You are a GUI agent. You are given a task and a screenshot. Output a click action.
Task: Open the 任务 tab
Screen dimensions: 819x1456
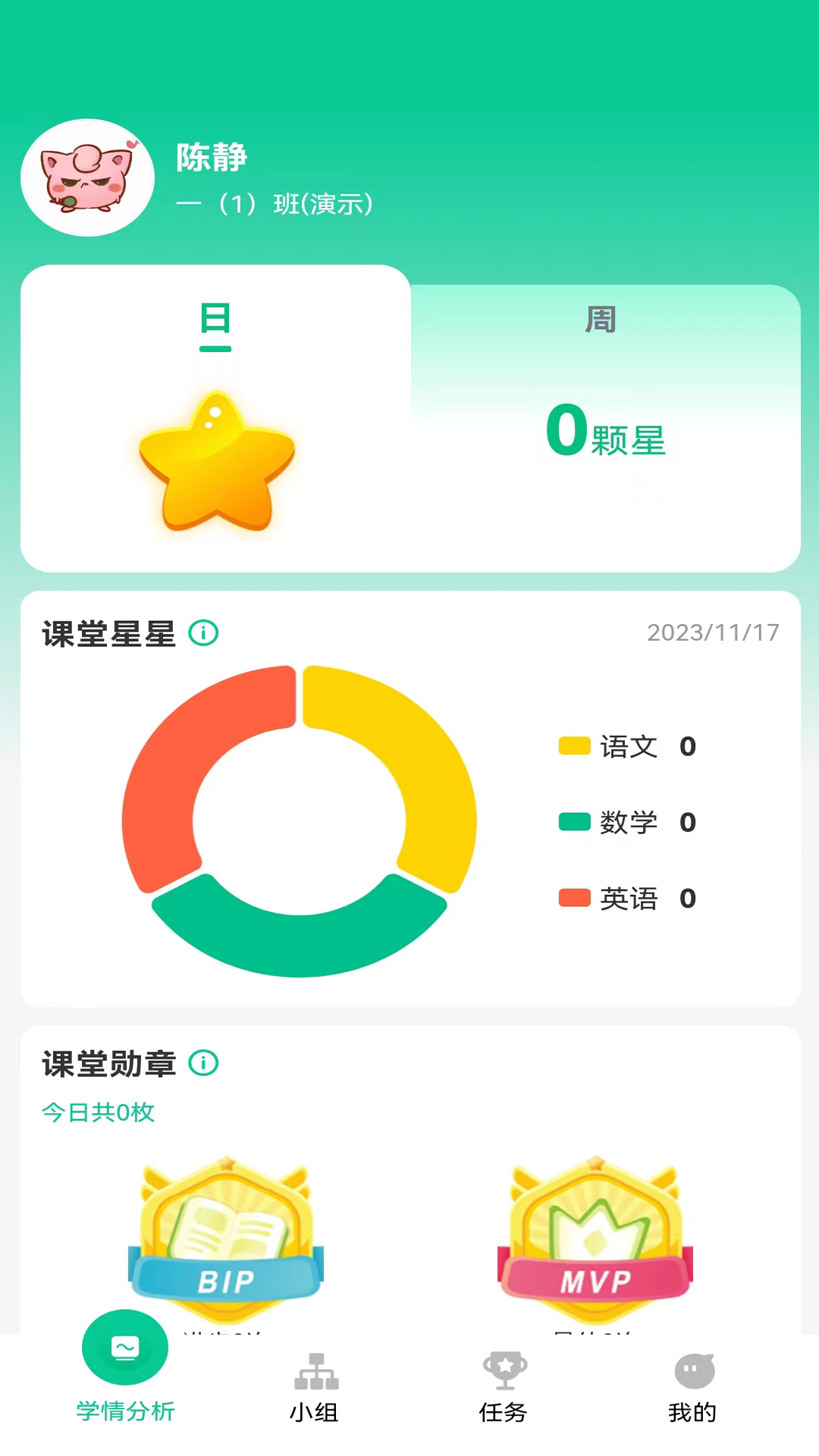504,1386
